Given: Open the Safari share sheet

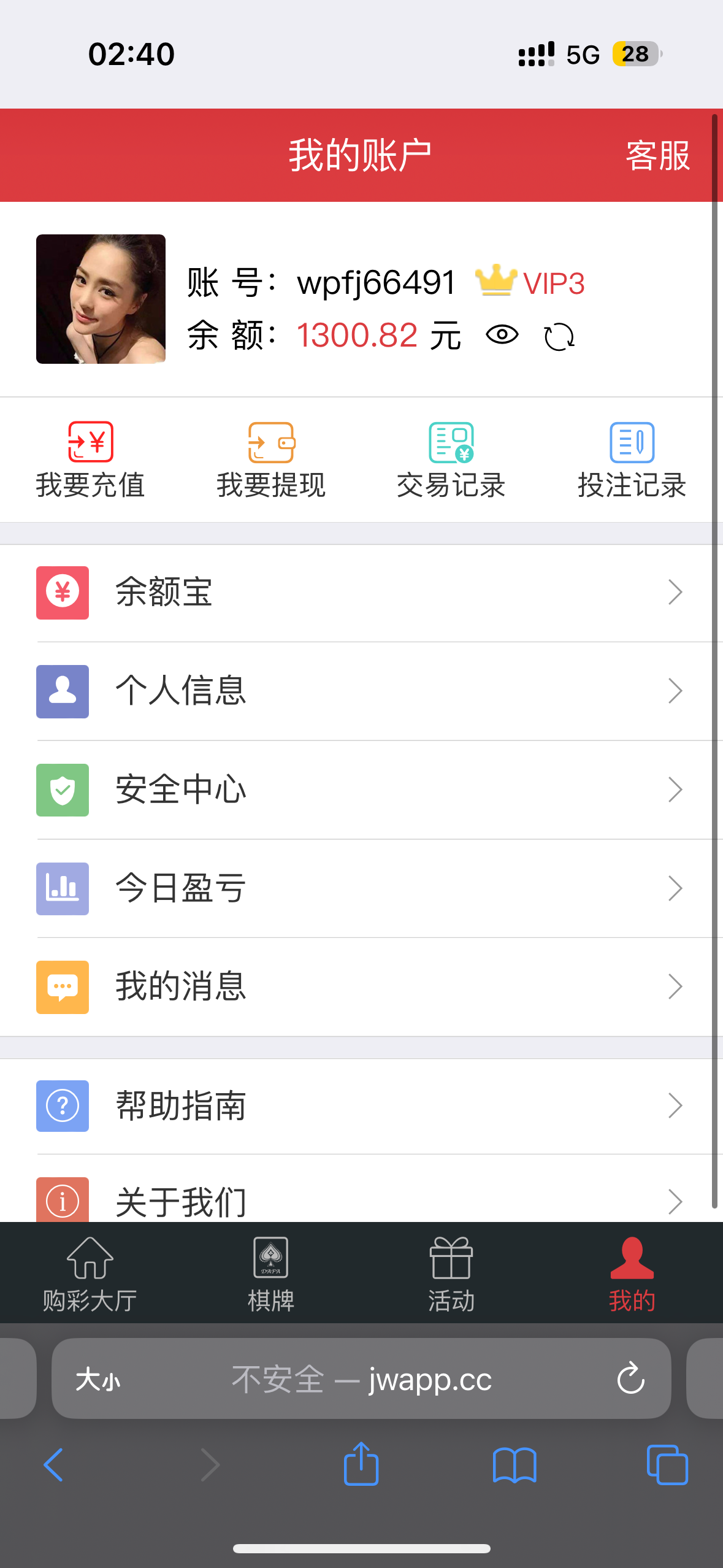Looking at the screenshot, I should [x=361, y=1464].
